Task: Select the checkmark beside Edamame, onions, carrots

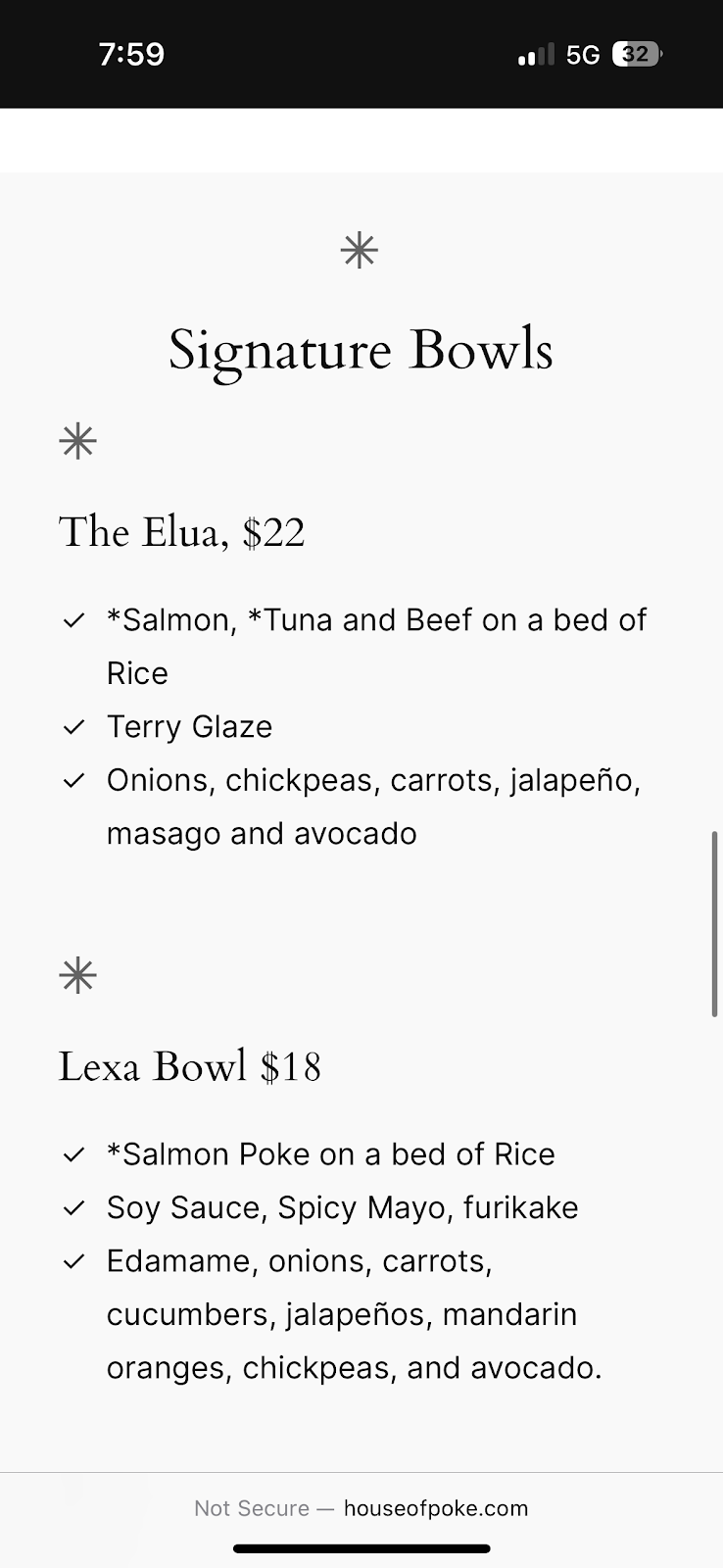Action: tap(73, 1261)
